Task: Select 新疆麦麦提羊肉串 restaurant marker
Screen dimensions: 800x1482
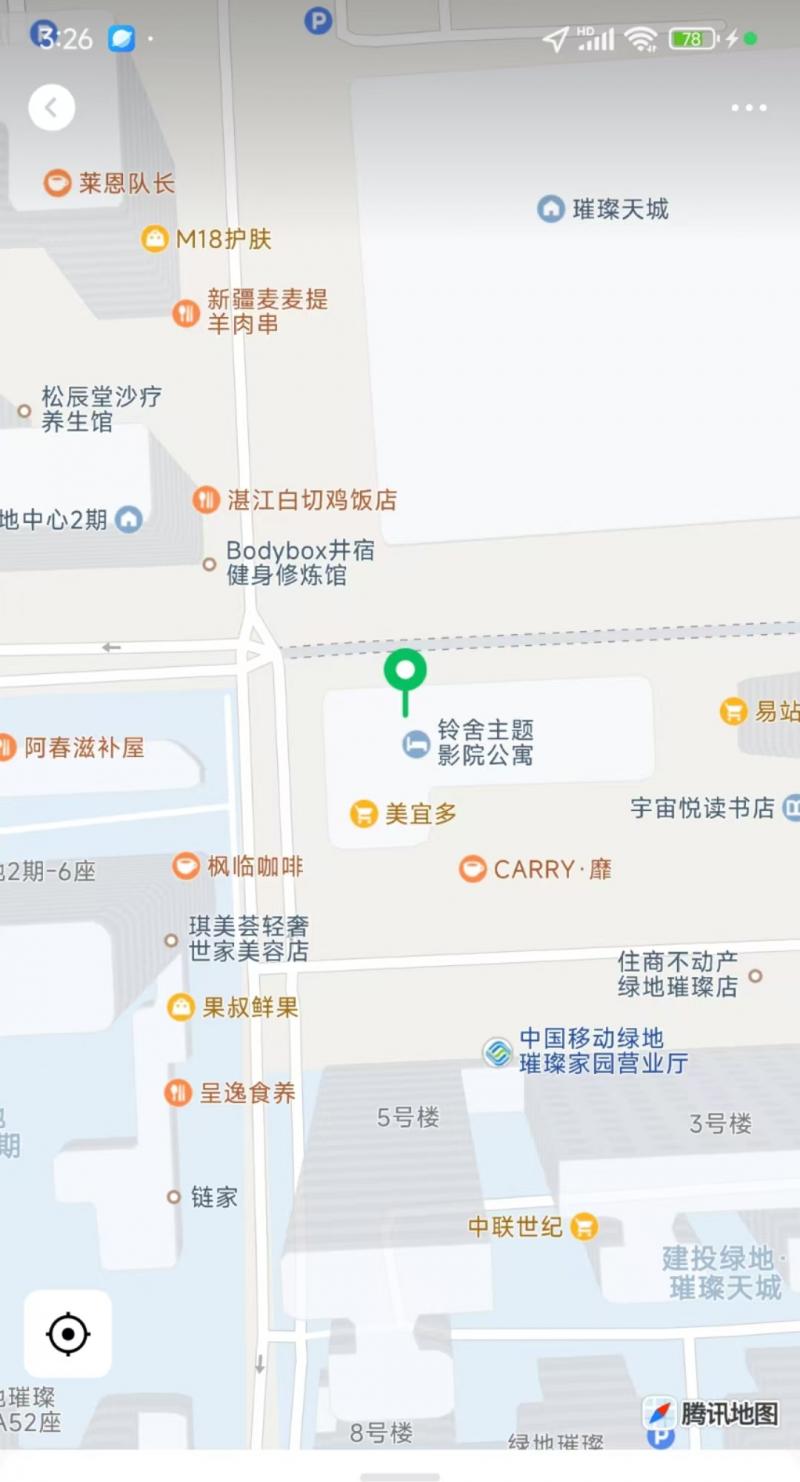Action: [186, 312]
